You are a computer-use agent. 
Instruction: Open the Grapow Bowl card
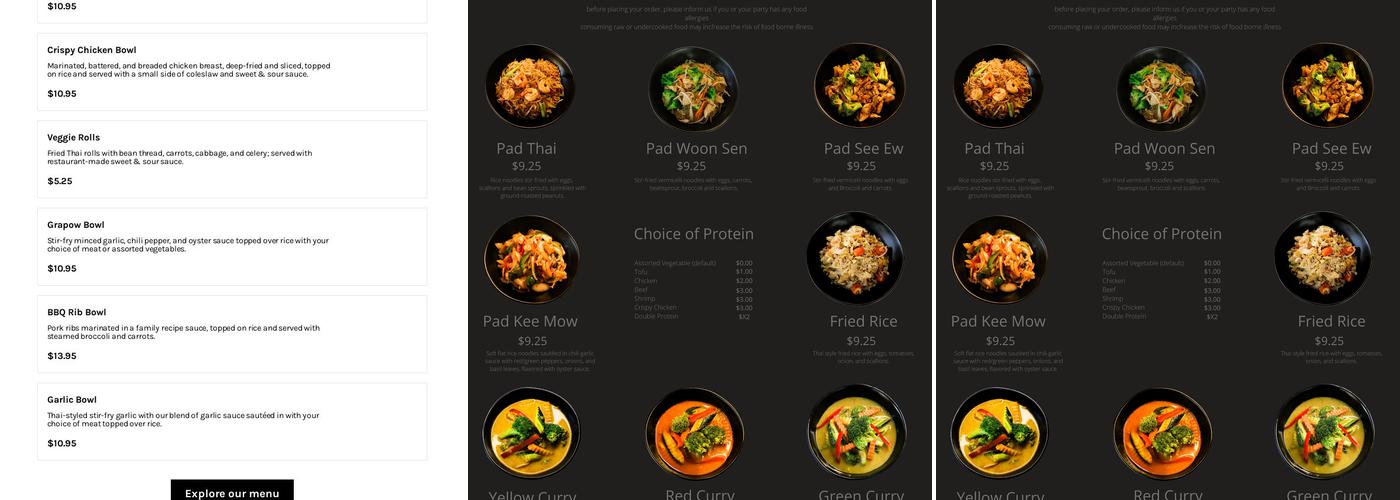(x=232, y=246)
